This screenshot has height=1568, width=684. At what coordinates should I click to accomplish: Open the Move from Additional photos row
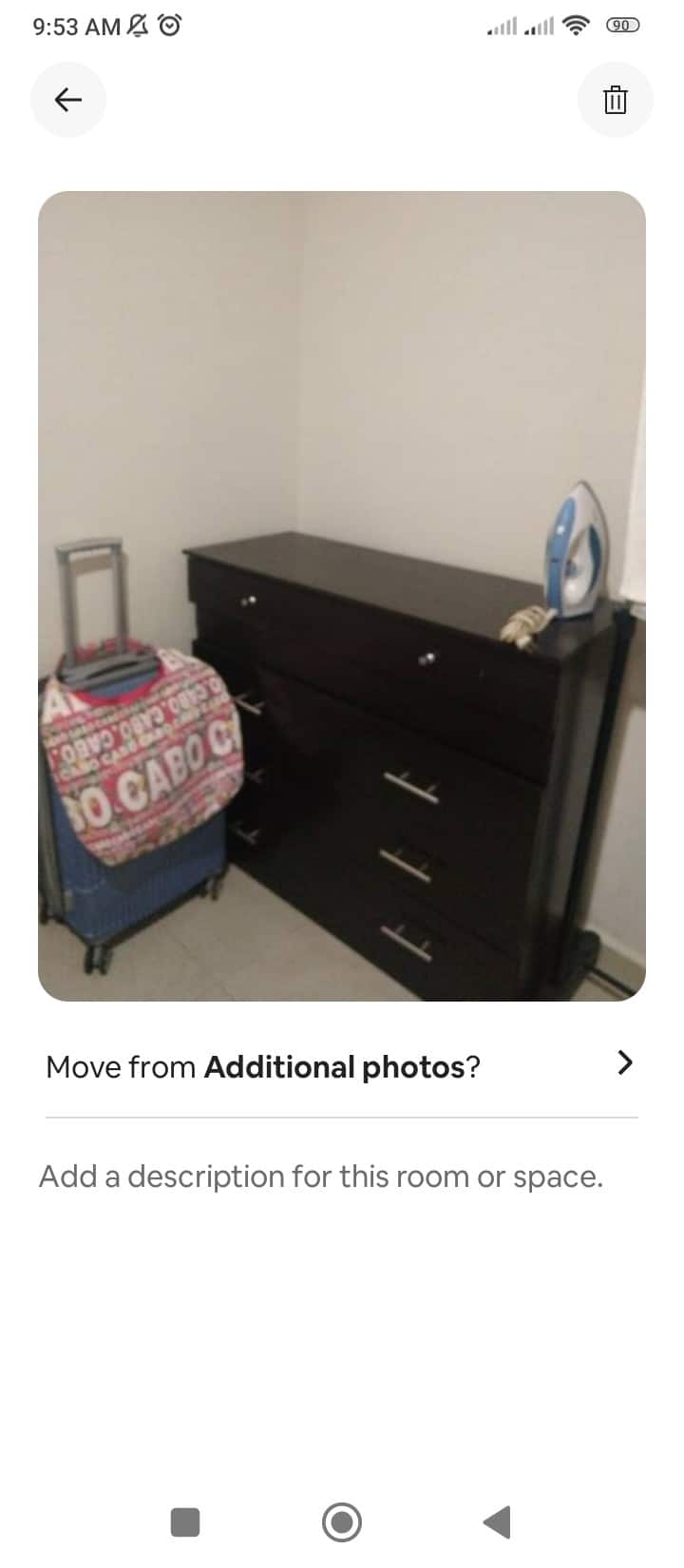340,1066
